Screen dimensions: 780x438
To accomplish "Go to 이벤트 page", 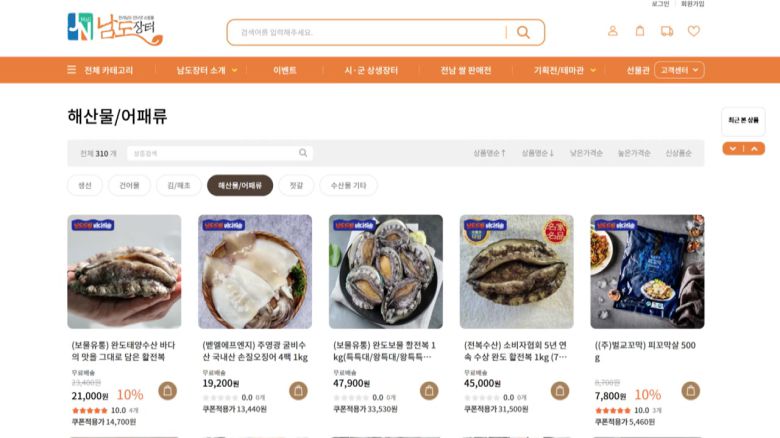I will pos(285,70).
